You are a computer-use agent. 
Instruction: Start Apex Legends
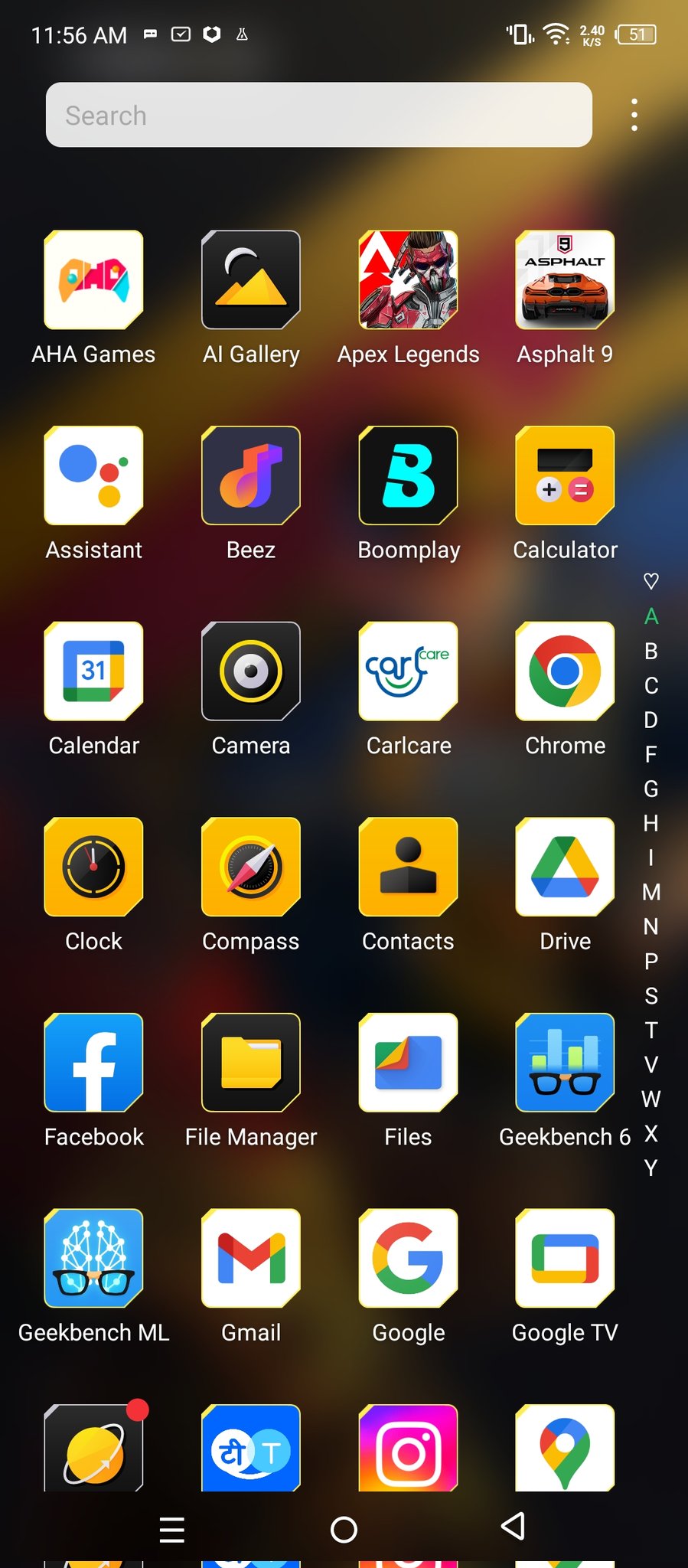pos(408,280)
